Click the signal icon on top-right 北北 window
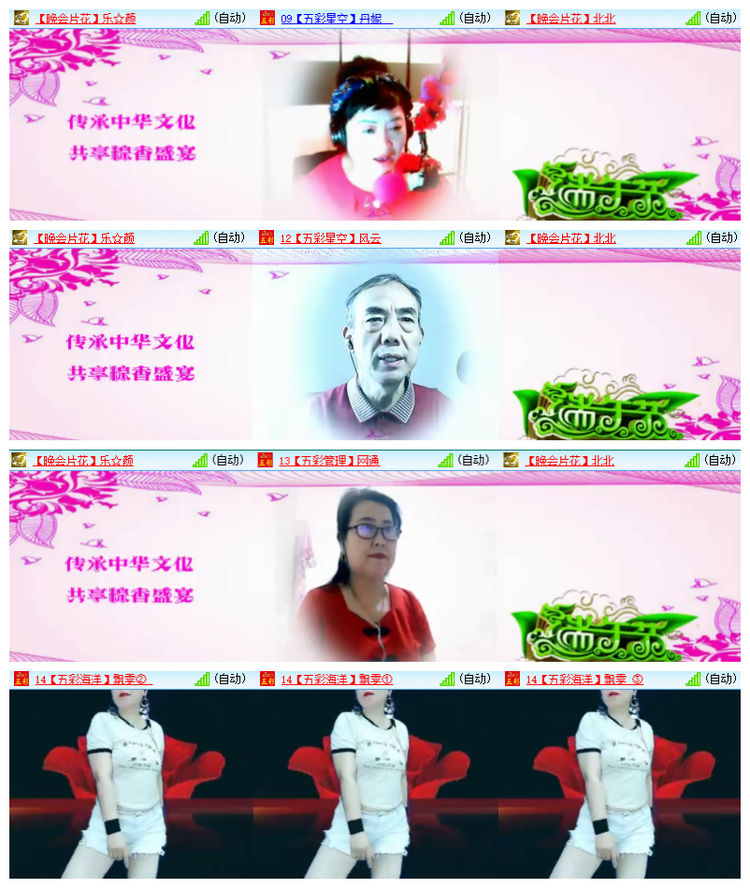This screenshot has height=888, width=750. click(x=694, y=16)
